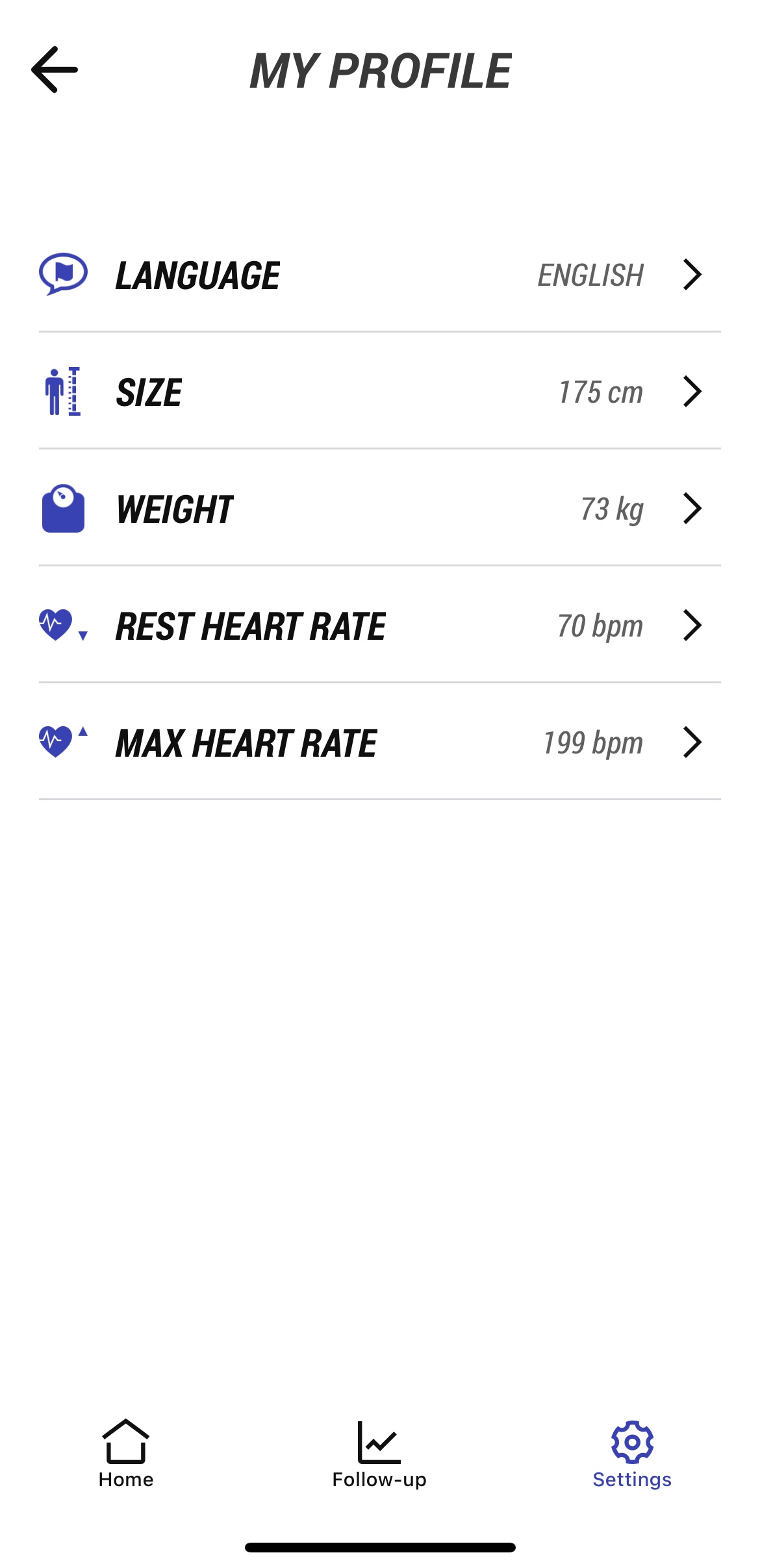This screenshot has width=760, height=1568.
Task: Adjust the Max Heart Rate row
Action: tap(379, 742)
